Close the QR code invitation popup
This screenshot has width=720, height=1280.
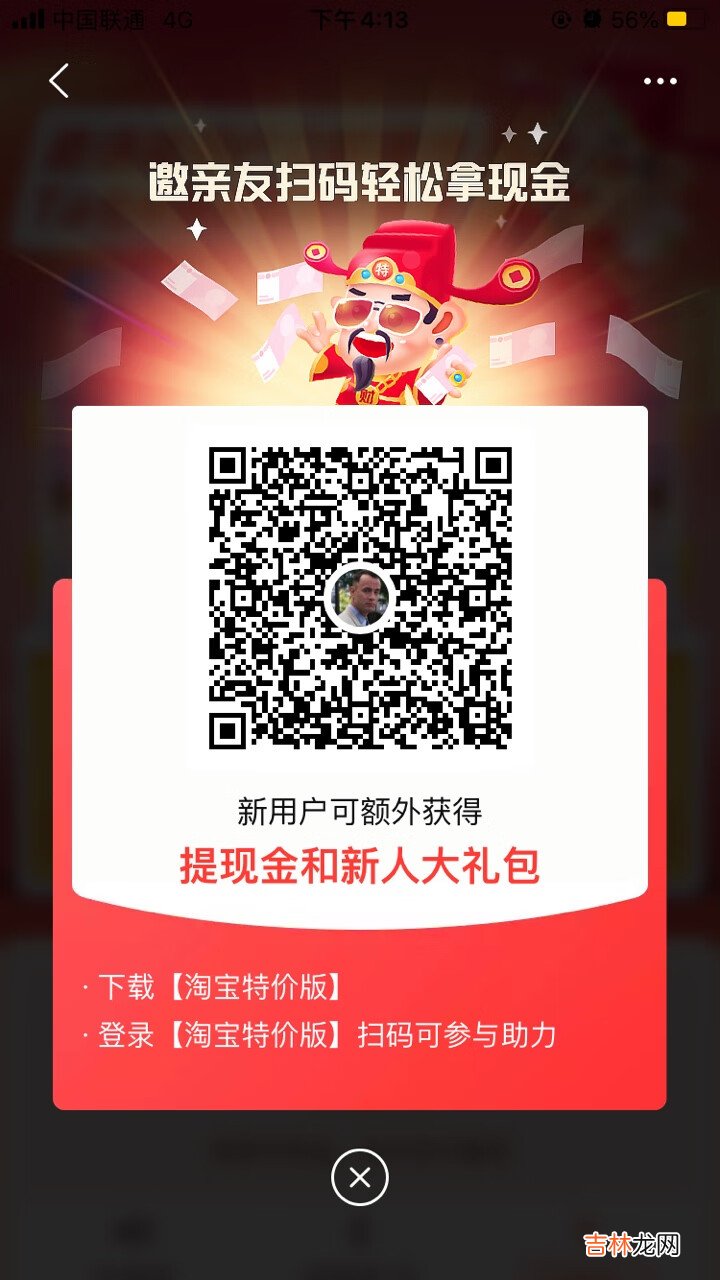coord(360,1177)
